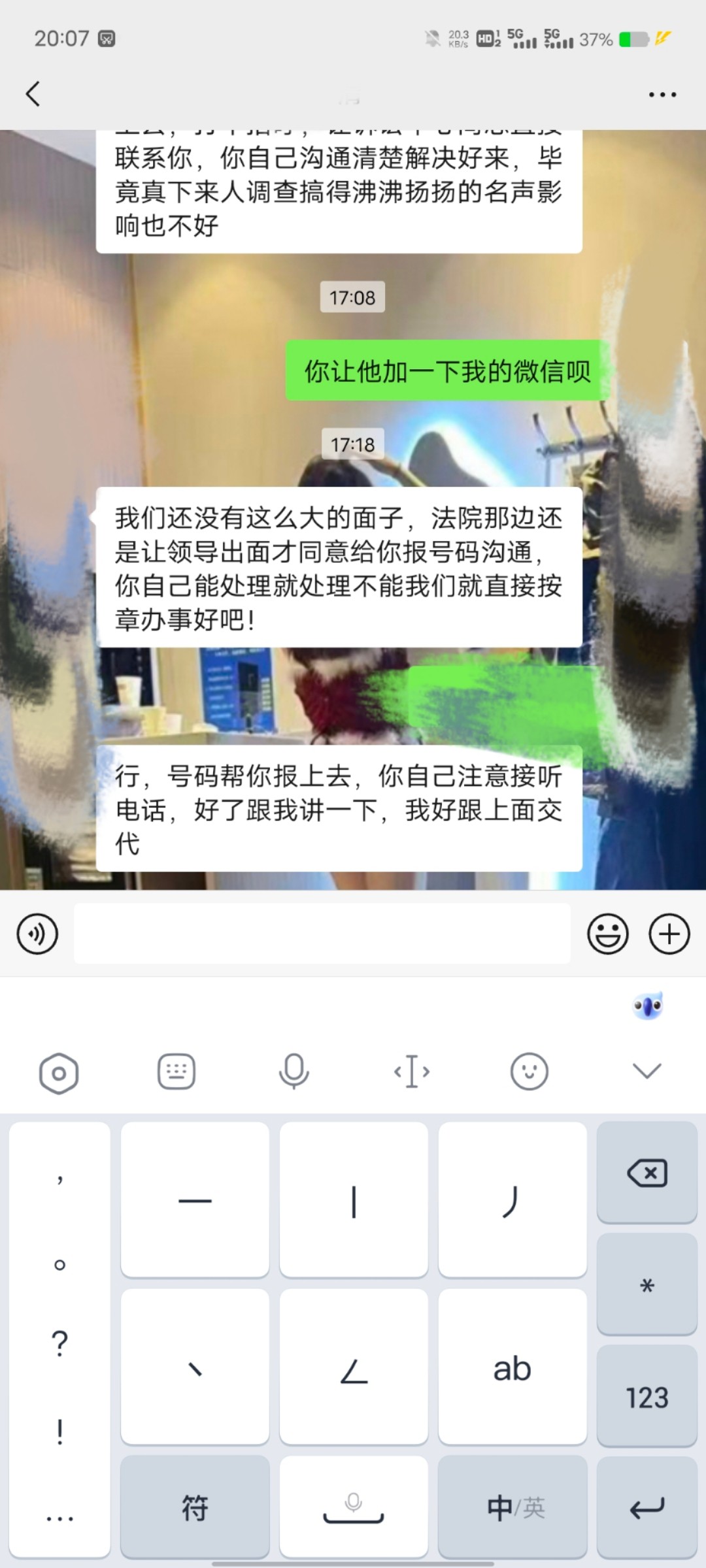Image resolution: width=706 pixels, height=1568 pixels.
Task: Open the 符 symbols keyboard
Action: point(195,1507)
